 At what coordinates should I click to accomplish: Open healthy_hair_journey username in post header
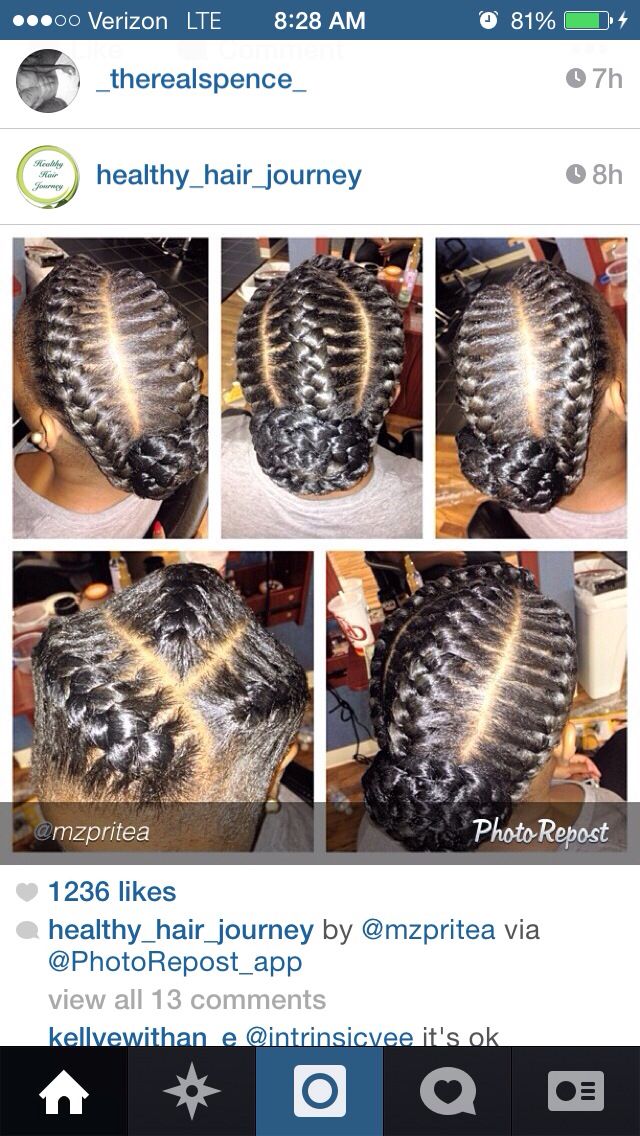pyautogui.click(x=228, y=175)
